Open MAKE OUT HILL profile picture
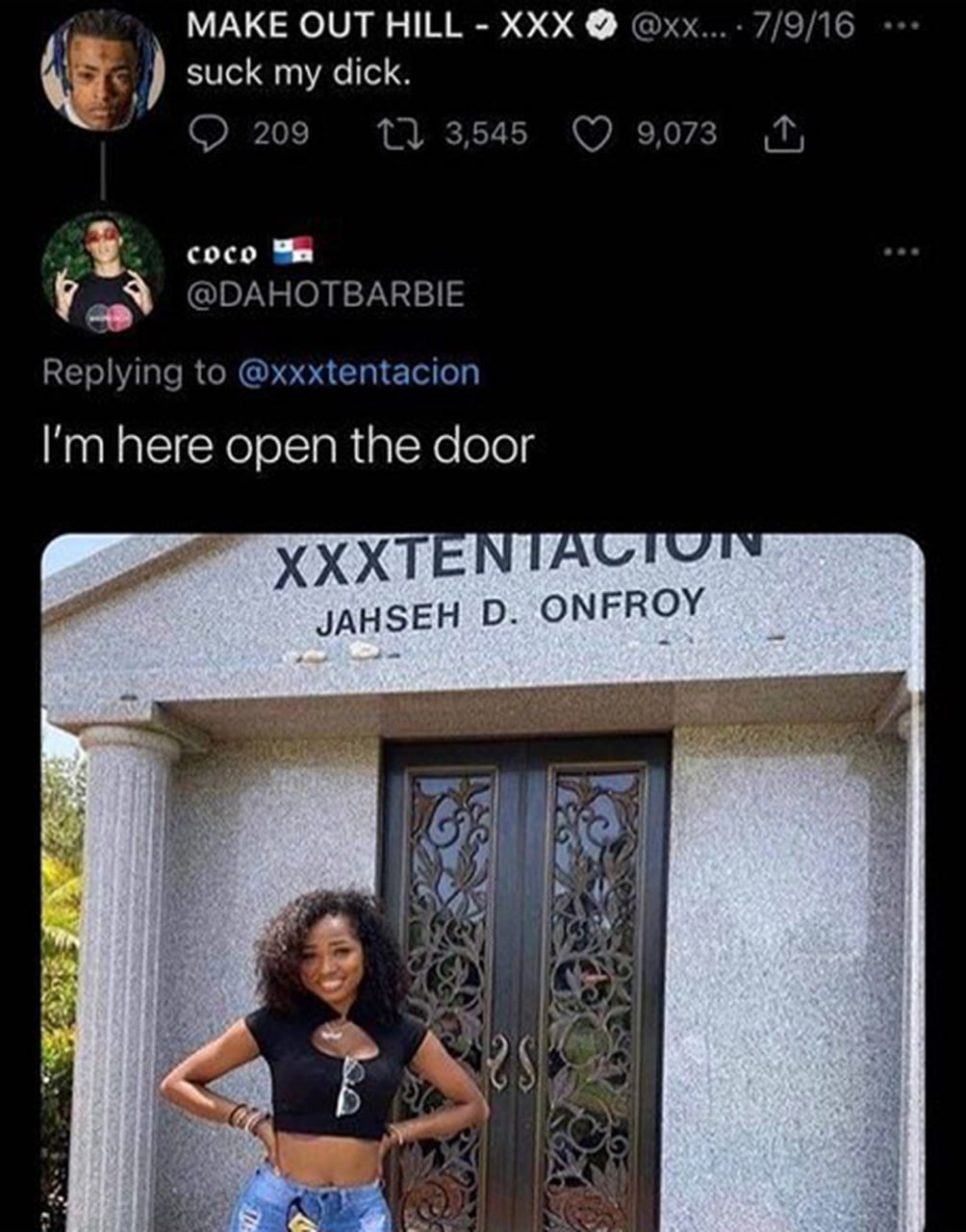 click(101, 72)
